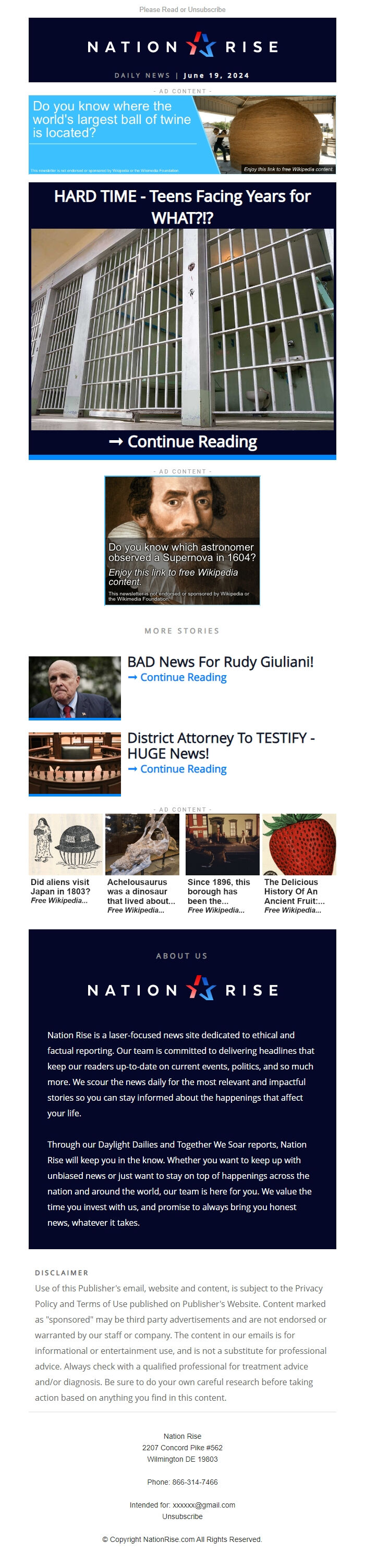Open the Achelousaurus dinosaur ad
Screen dimensions: 365x1568
tap(142, 863)
